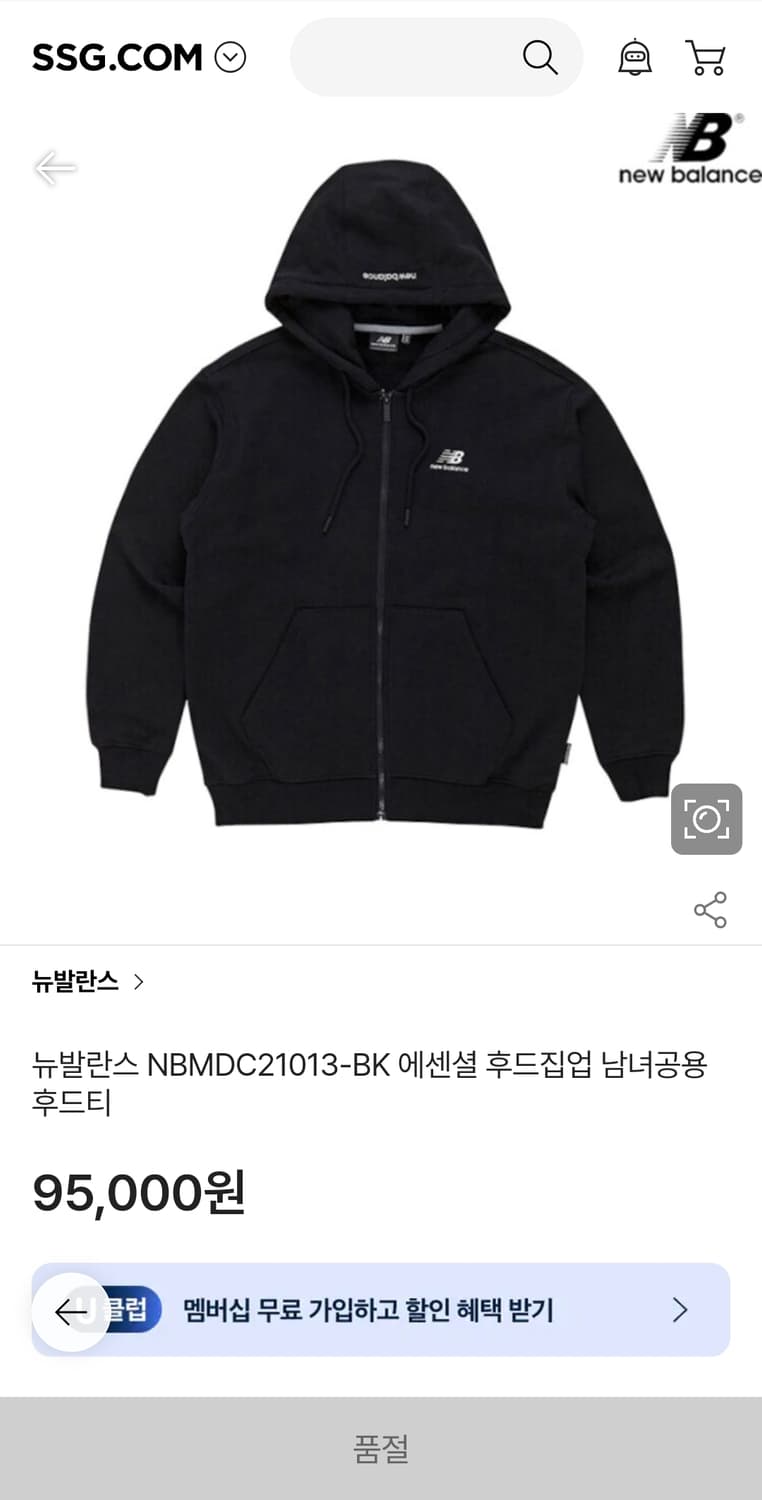
Task: Tap the round floating back button
Action: 70,1312
